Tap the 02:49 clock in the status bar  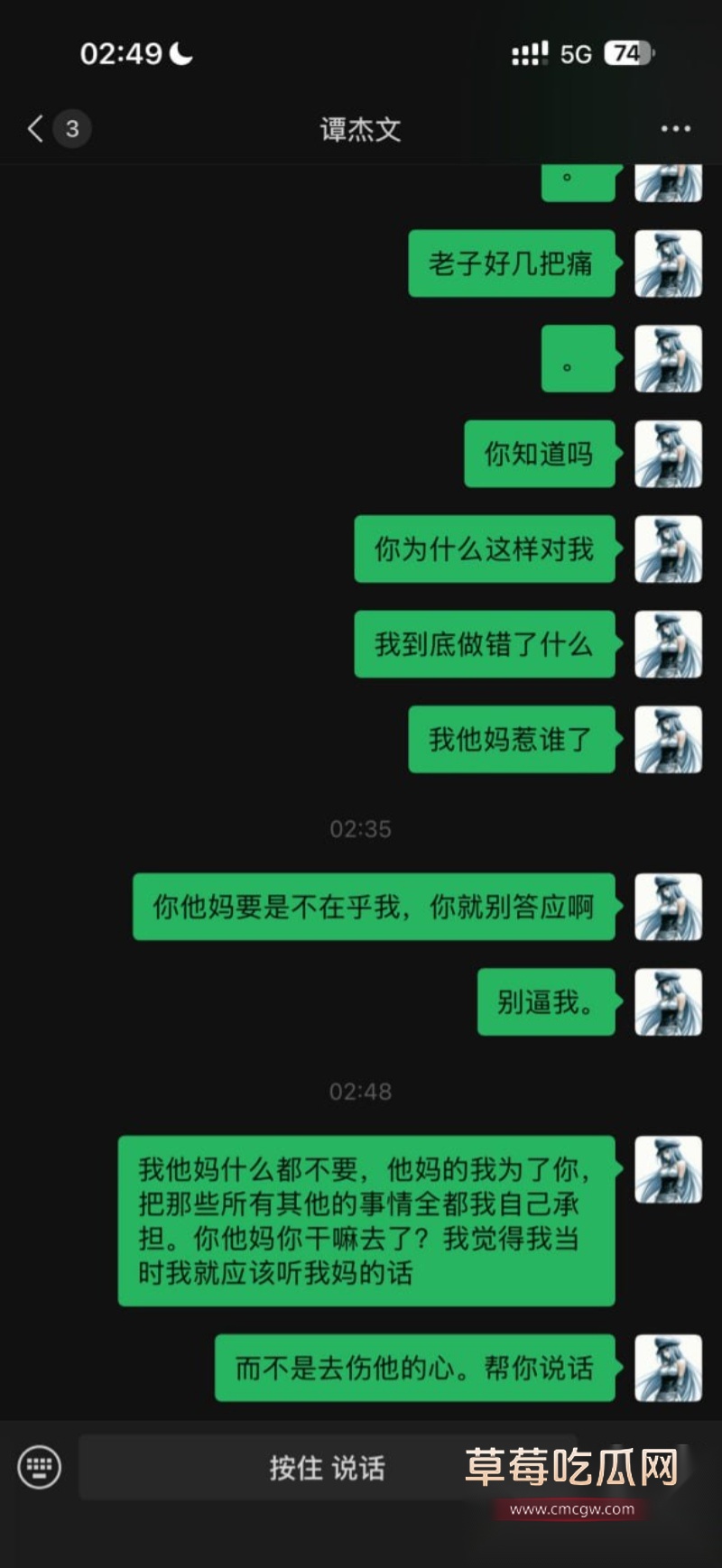coord(122,53)
